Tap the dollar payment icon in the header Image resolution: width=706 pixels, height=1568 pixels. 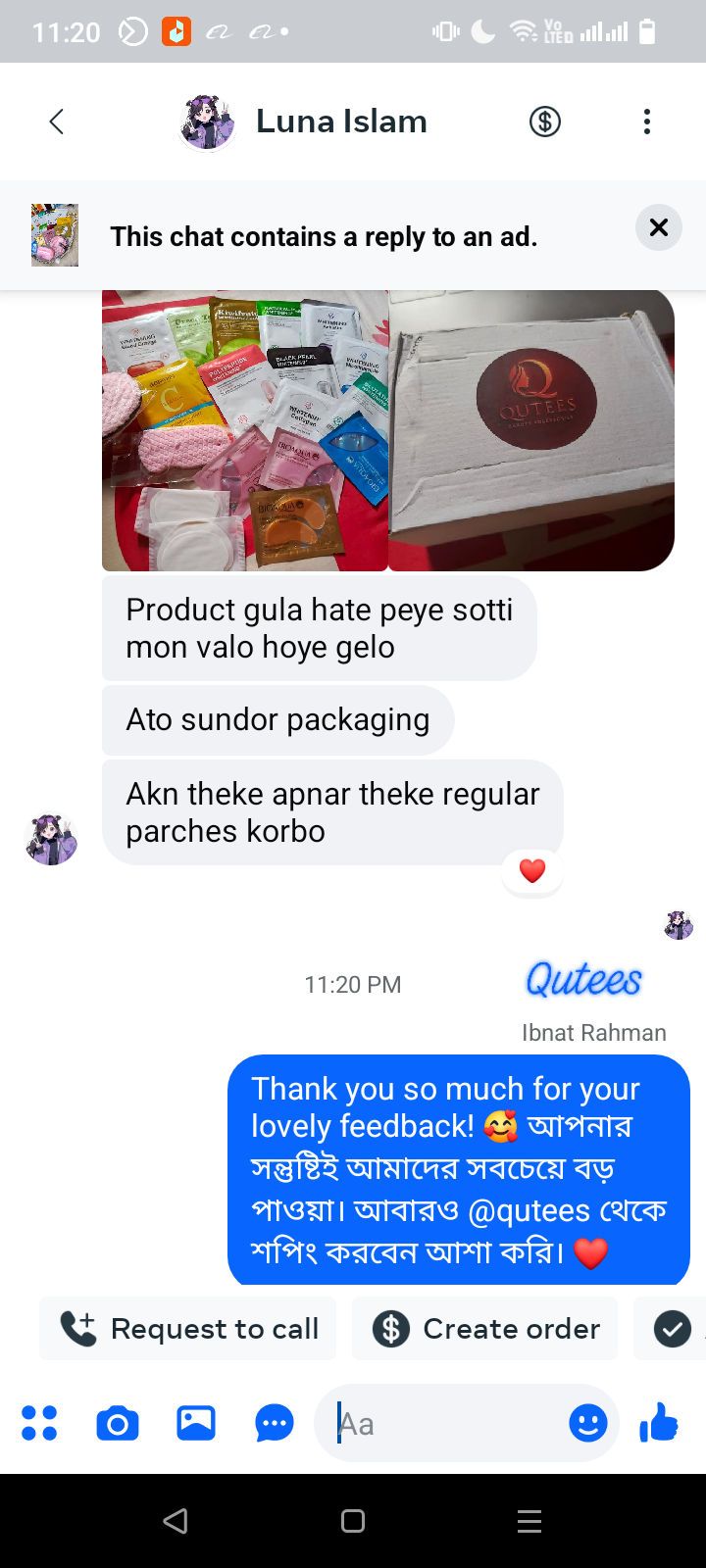coord(545,122)
